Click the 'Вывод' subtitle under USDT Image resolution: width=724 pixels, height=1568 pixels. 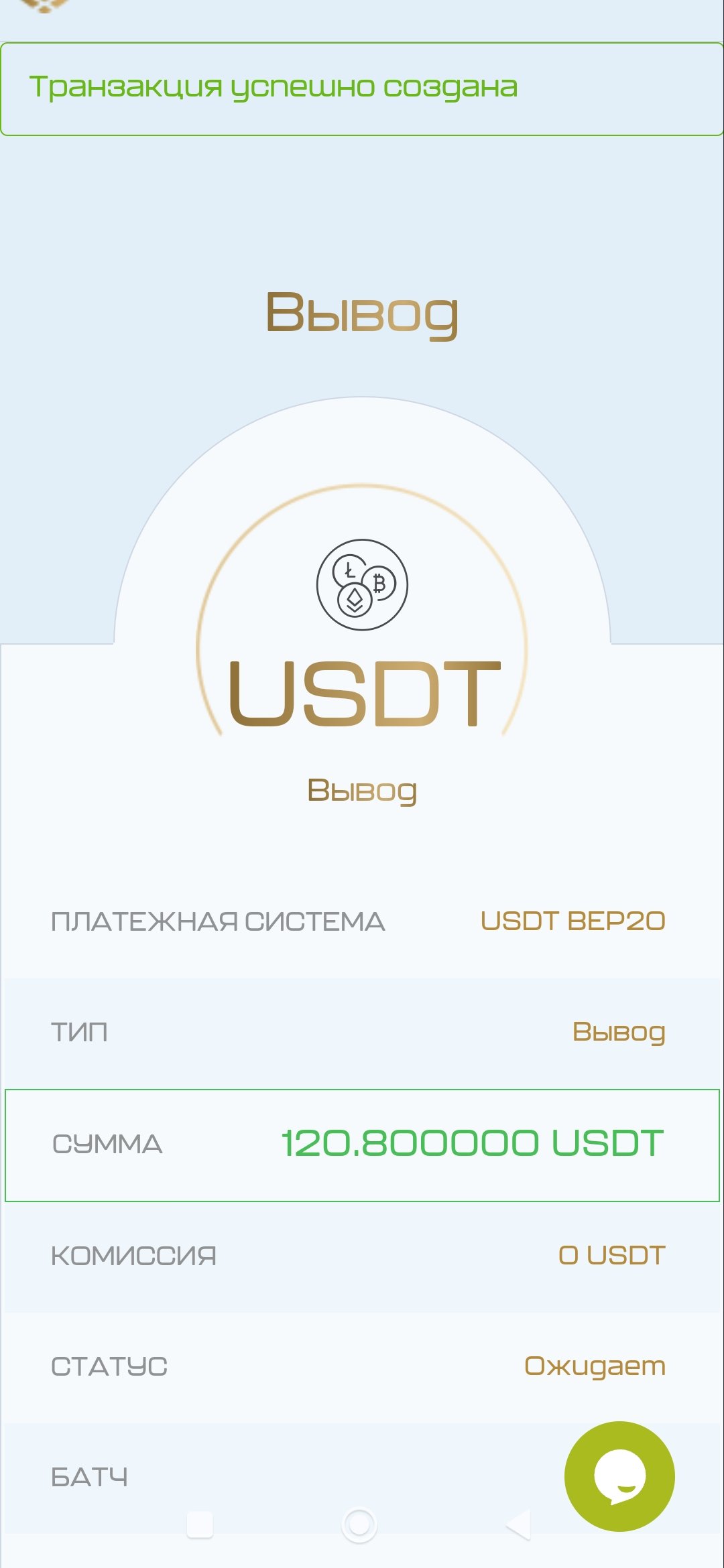pyautogui.click(x=362, y=789)
